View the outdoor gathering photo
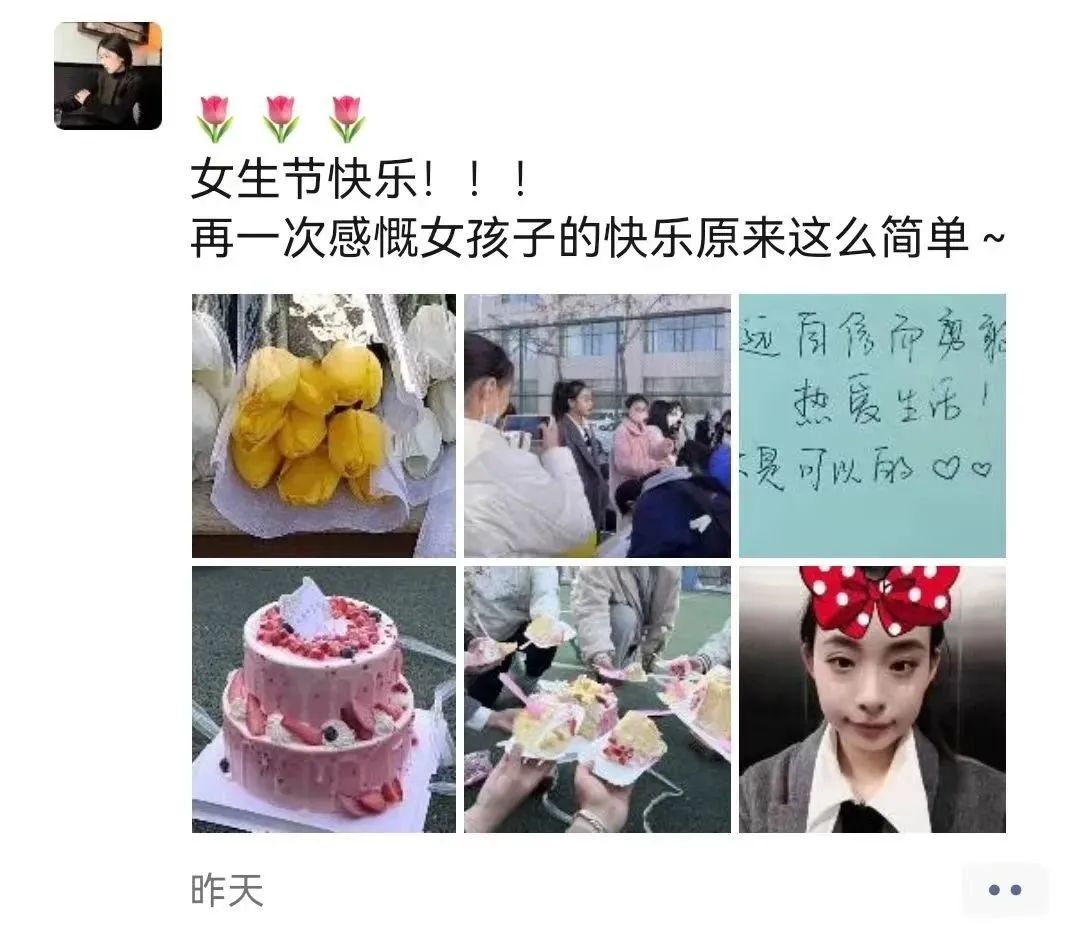Screen dimensions: 1079x938 pyautogui.click(x=597, y=425)
